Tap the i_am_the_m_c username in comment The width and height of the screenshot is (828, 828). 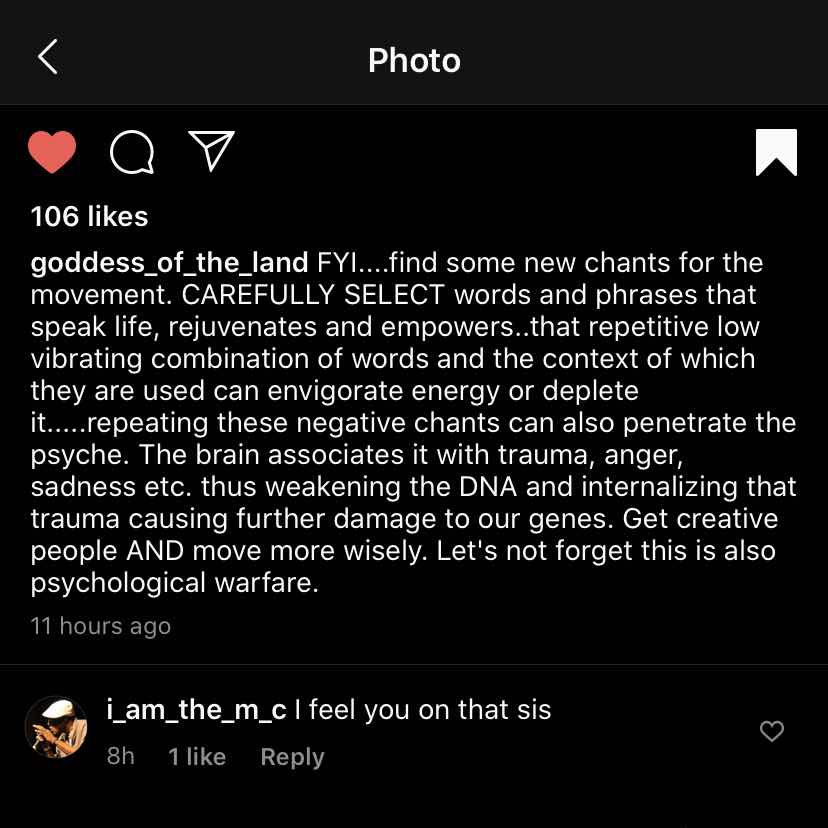[x=196, y=709]
